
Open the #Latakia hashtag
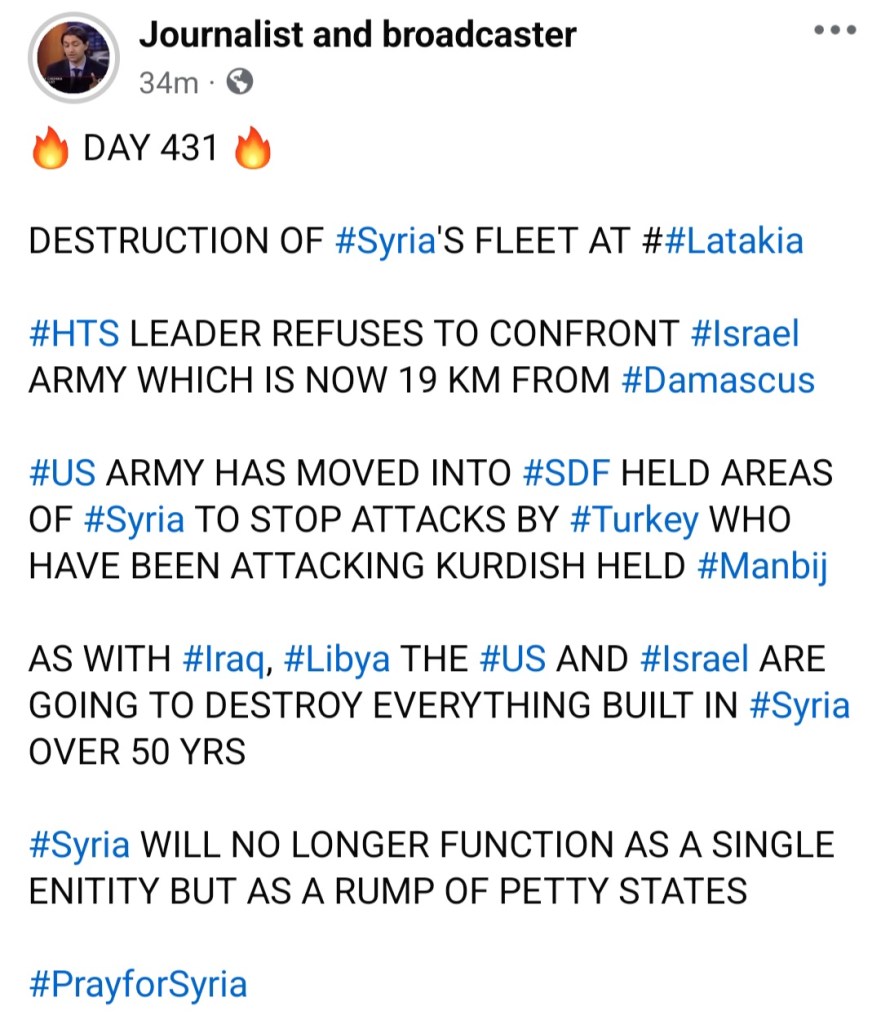(x=732, y=241)
